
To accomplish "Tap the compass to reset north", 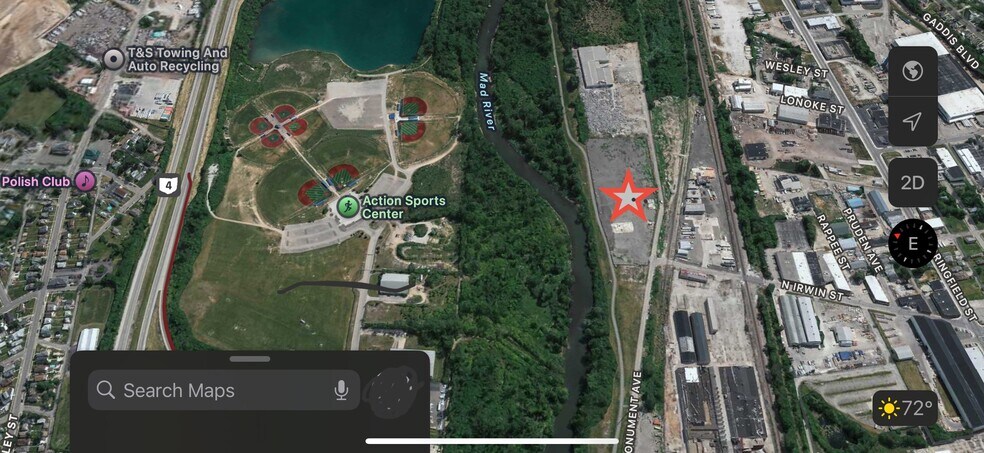I will [x=912, y=244].
